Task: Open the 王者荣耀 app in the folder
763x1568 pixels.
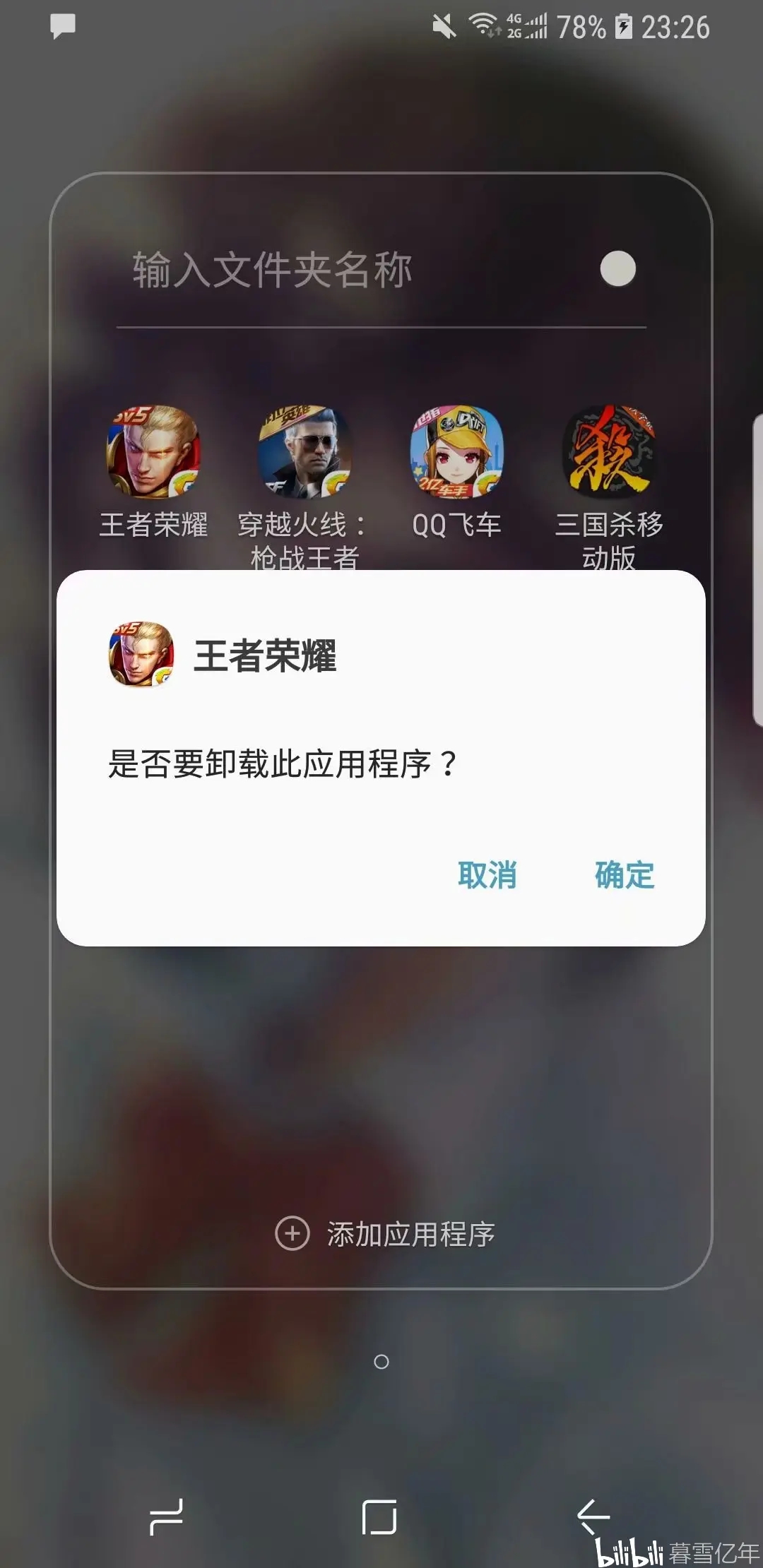Action: coord(153,452)
